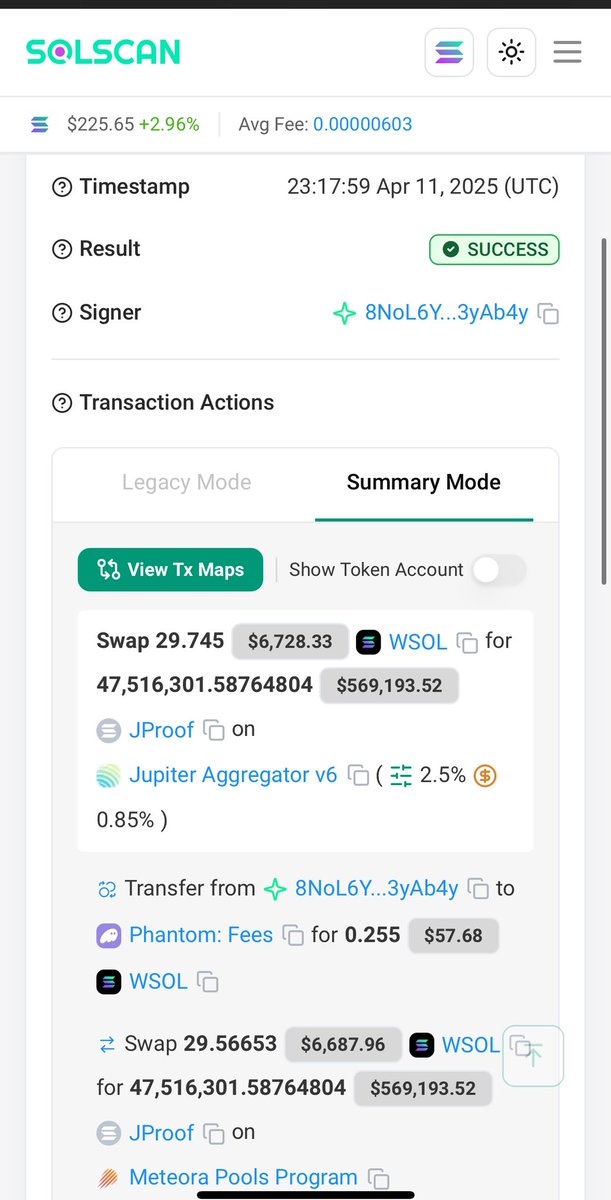Screen dimensions: 611x1200
Task: Toggle the light/dark theme
Action: [x=511, y=52]
